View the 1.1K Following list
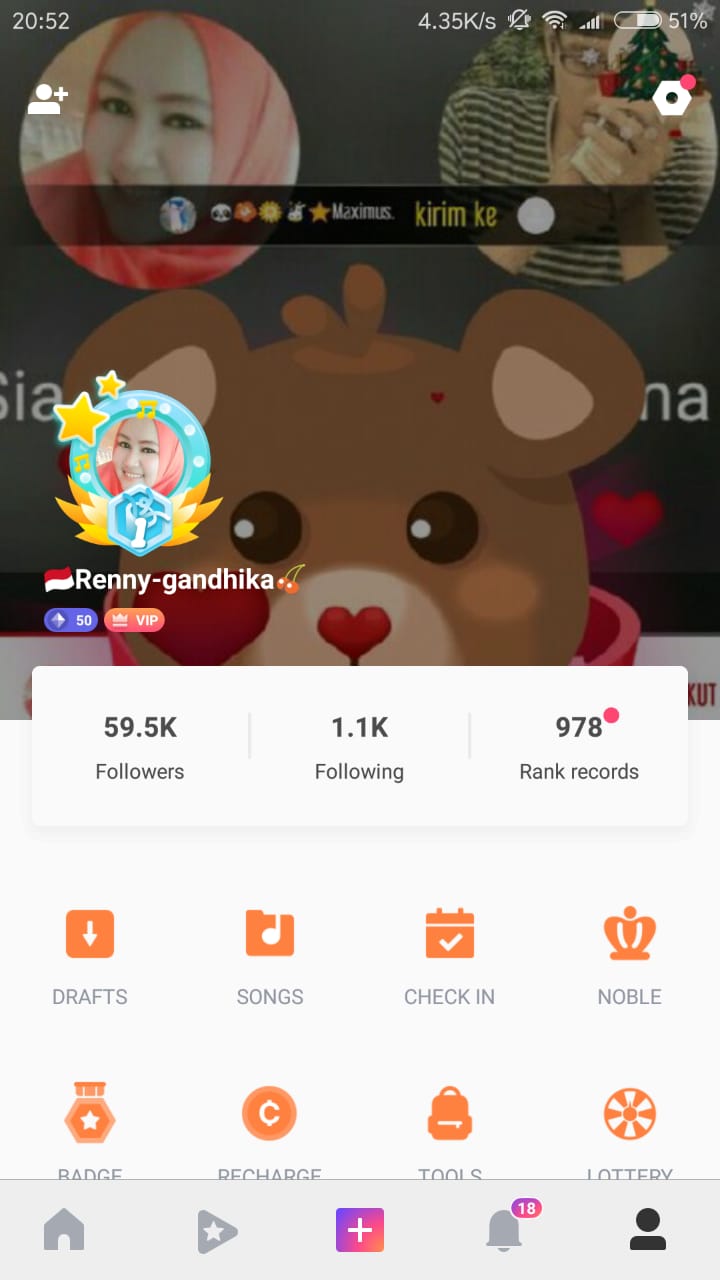 [359, 745]
